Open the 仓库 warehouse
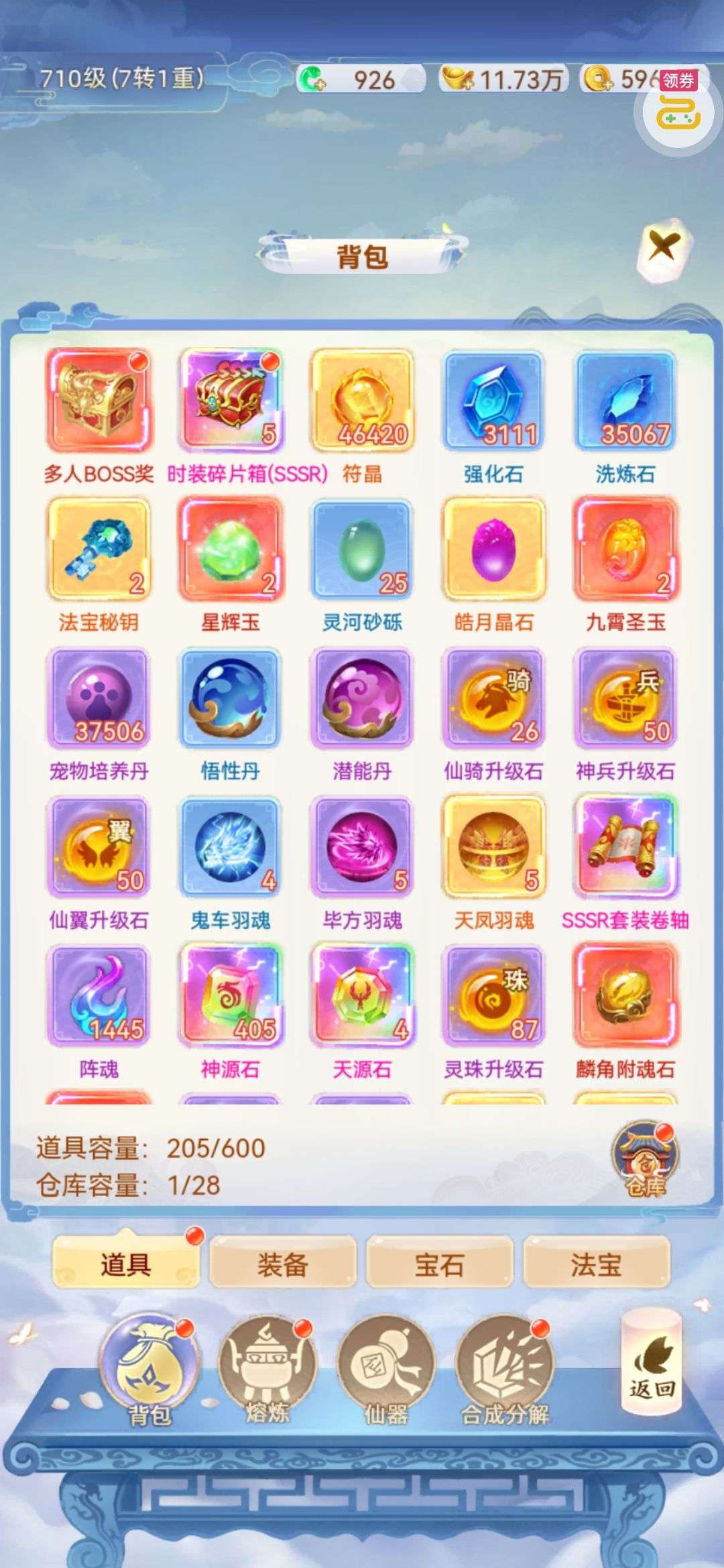Image resolution: width=724 pixels, height=1568 pixels. tap(644, 1161)
